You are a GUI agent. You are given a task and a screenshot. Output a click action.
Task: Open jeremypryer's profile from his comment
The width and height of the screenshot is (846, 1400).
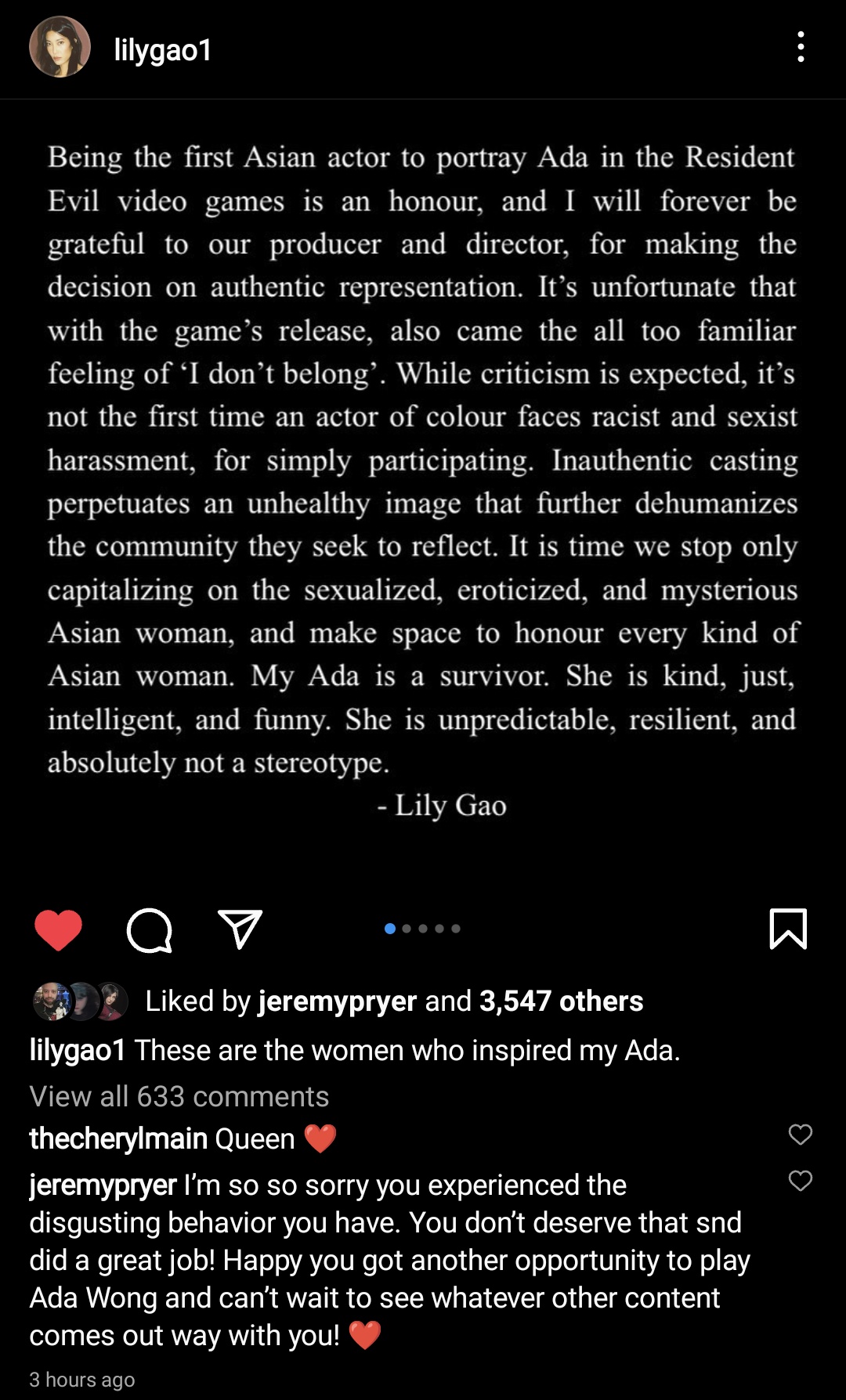[103, 1185]
